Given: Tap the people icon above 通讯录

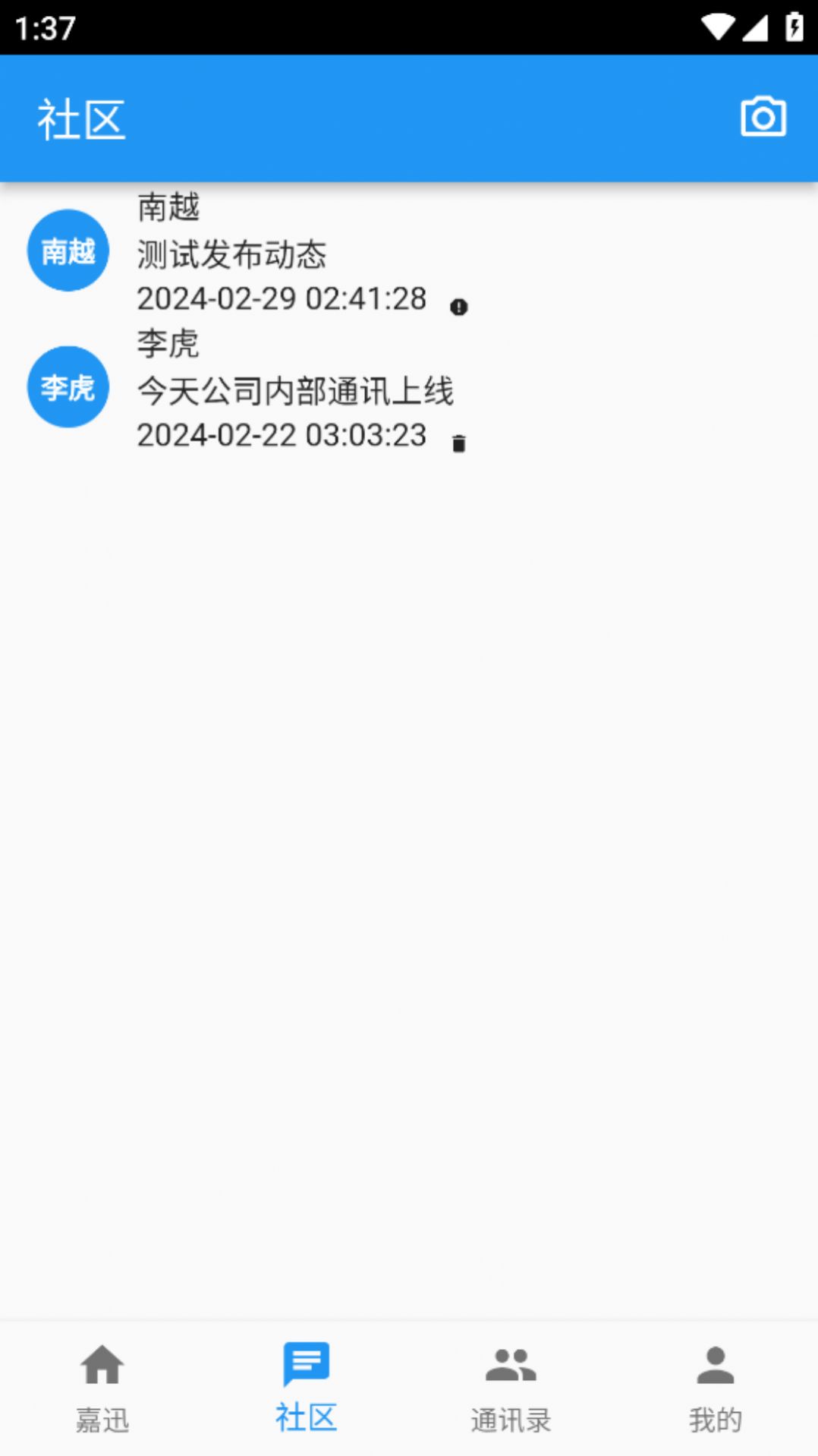Looking at the screenshot, I should (x=511, y=1365).
